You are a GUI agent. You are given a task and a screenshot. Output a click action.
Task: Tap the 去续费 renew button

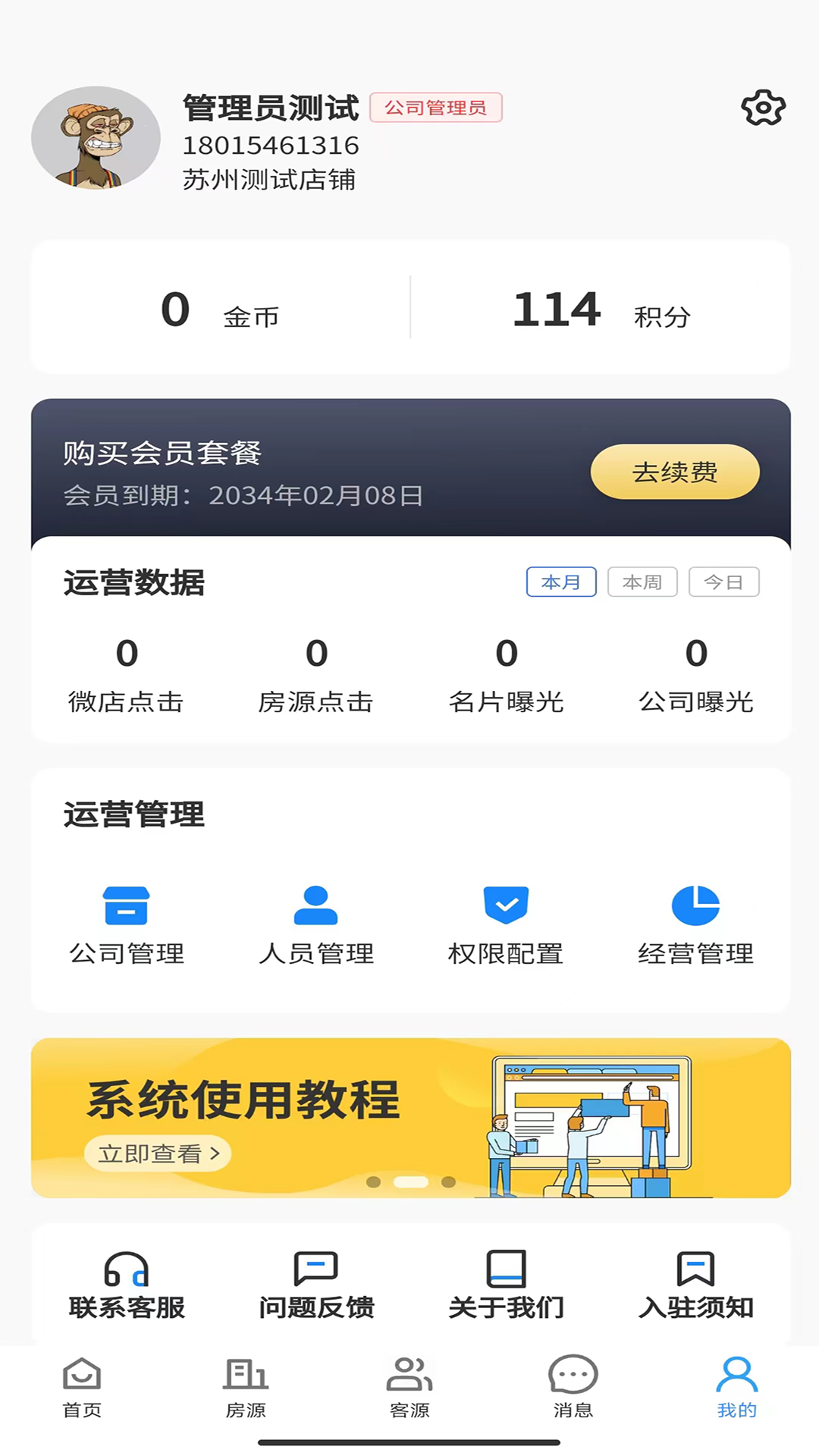pos(675,472)
